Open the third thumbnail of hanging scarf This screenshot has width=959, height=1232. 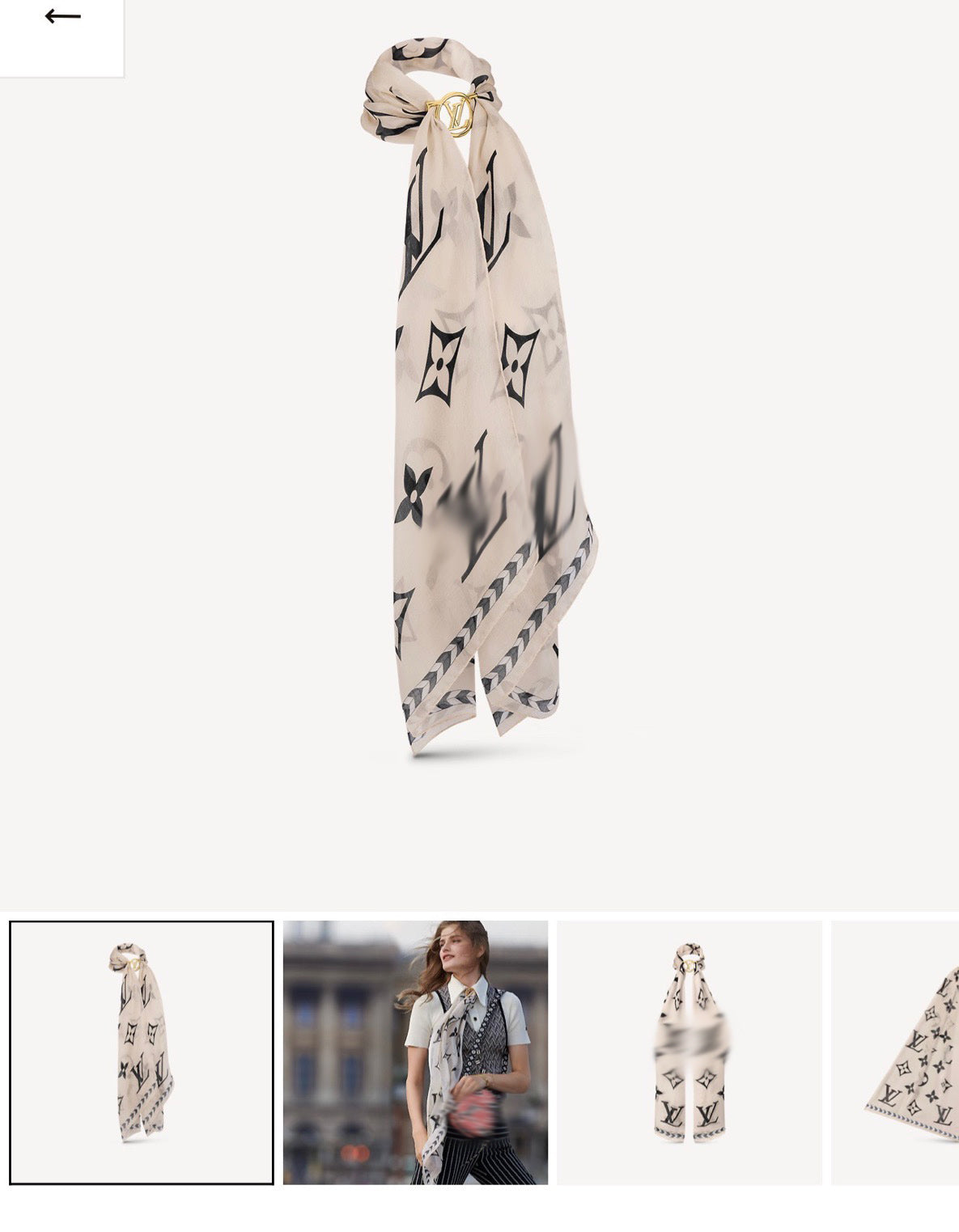(x=690, y=1052)
